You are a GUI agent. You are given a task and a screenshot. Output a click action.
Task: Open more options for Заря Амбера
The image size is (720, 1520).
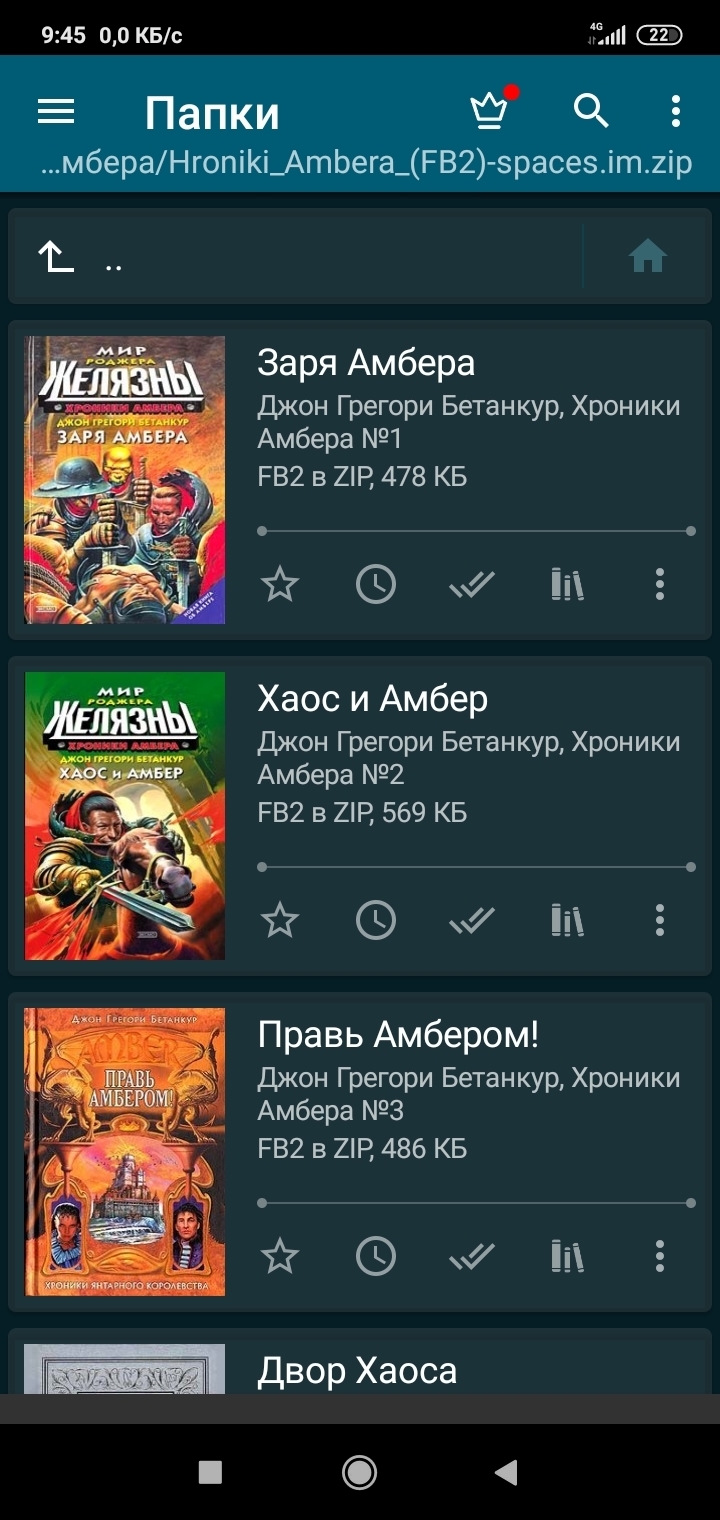(x=660, y=584)
